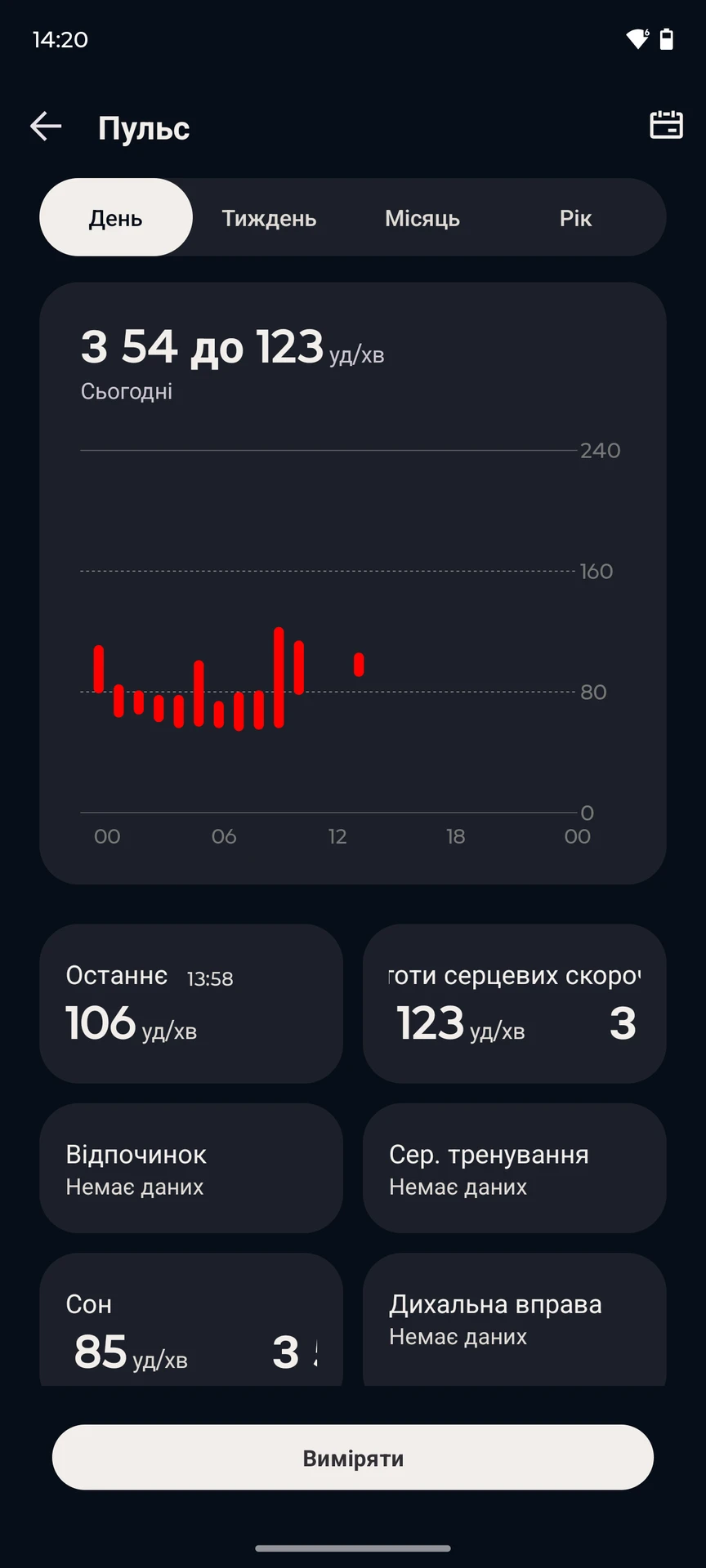Tap the Виміряти button
The height and width of the screenshot is (1568, 706).
(x=353, y=1458)
